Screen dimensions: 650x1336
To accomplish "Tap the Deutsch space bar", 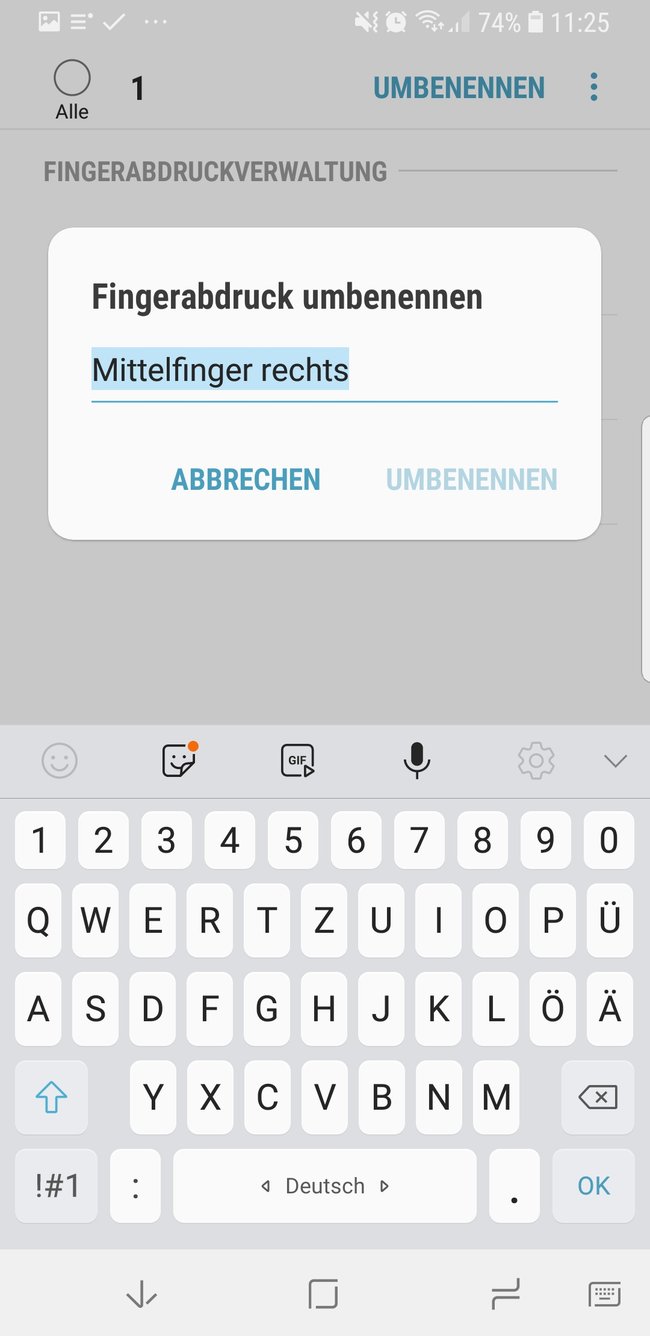I will click(324, 1186).
